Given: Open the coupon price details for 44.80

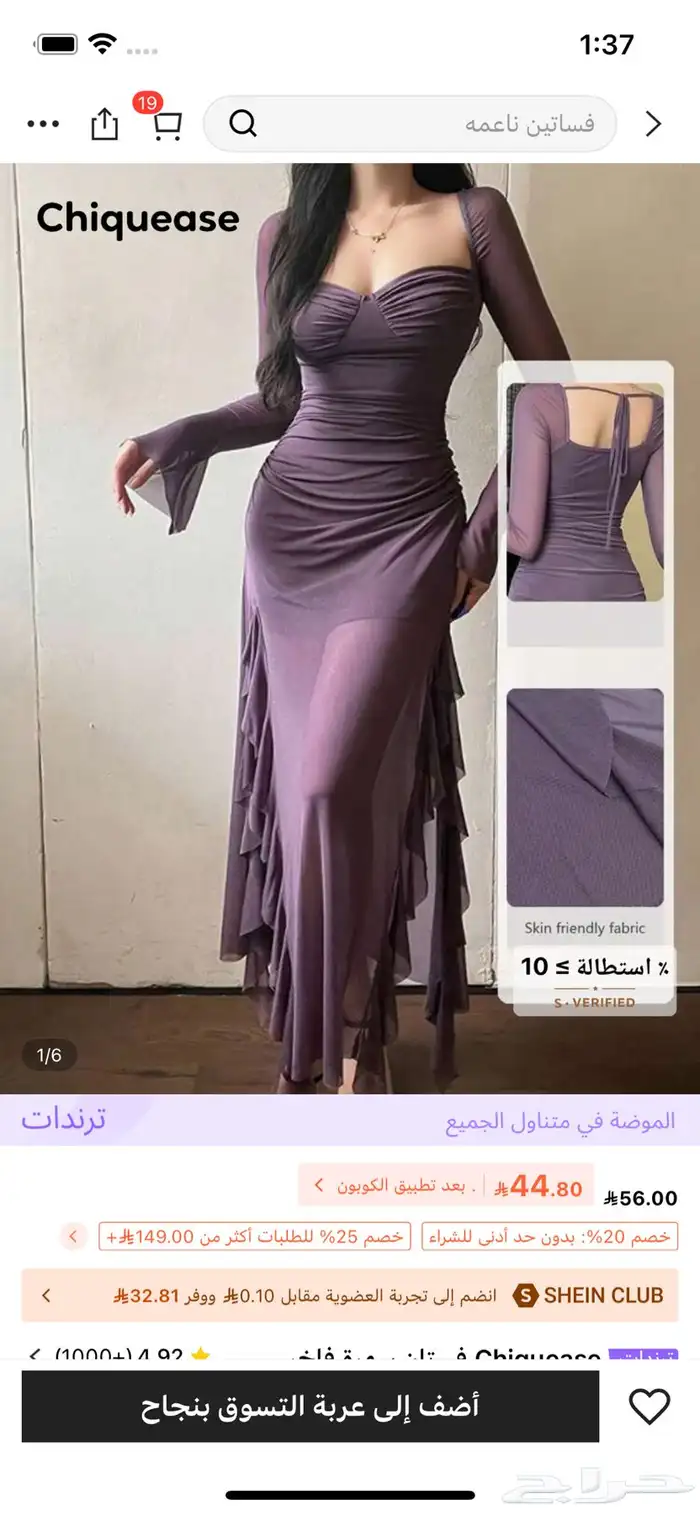Looking at the screenshot, I should coord(445,1186).
